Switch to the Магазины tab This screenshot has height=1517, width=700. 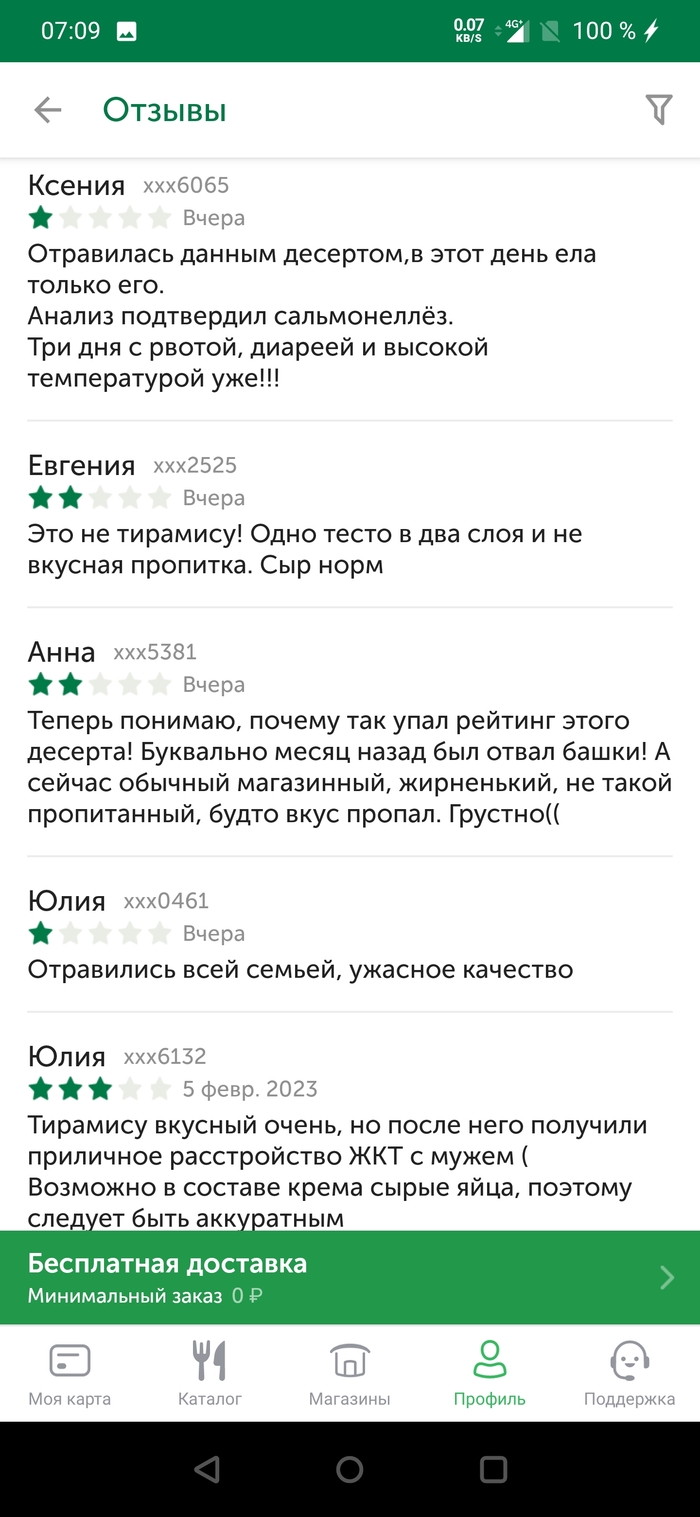tap(349, 1374)
